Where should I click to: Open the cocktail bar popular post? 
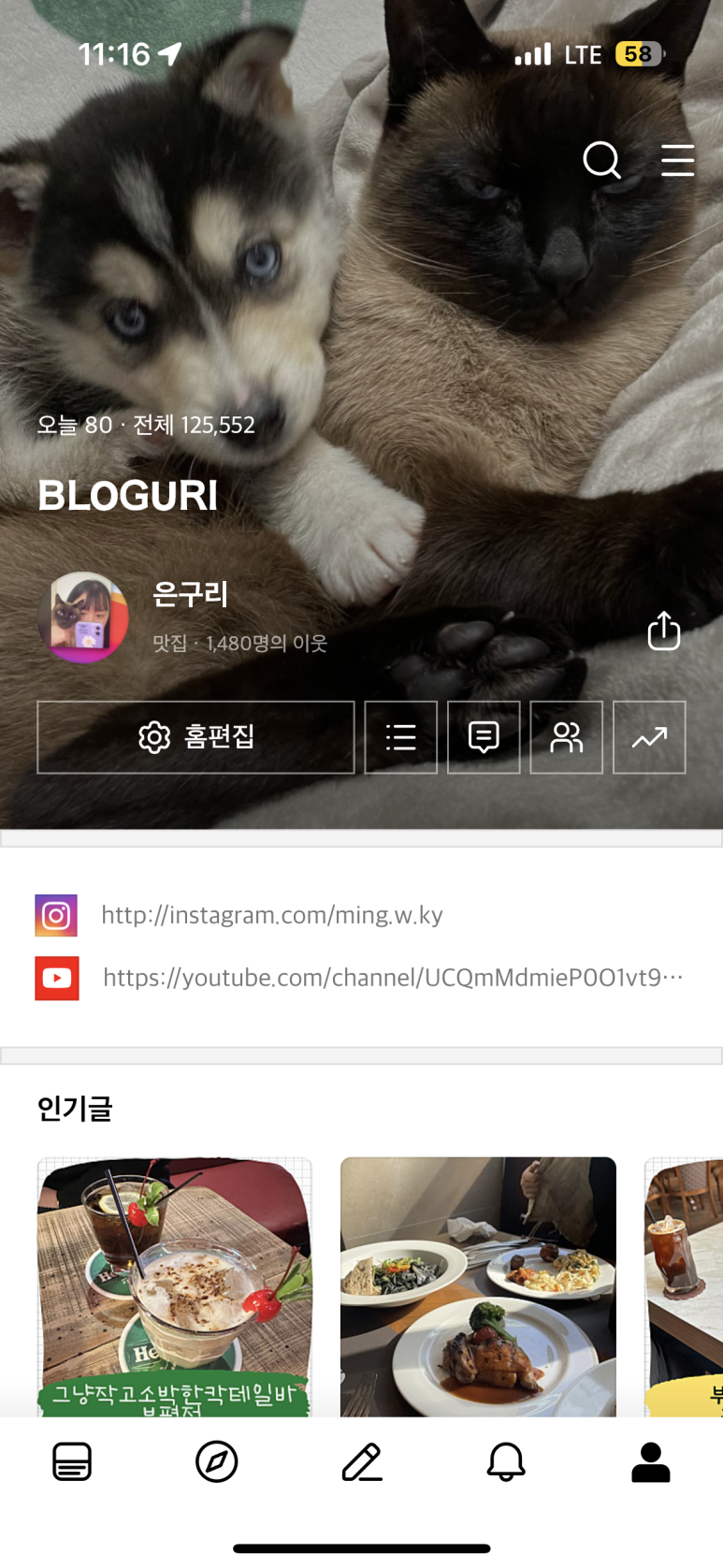point(174,1286)
